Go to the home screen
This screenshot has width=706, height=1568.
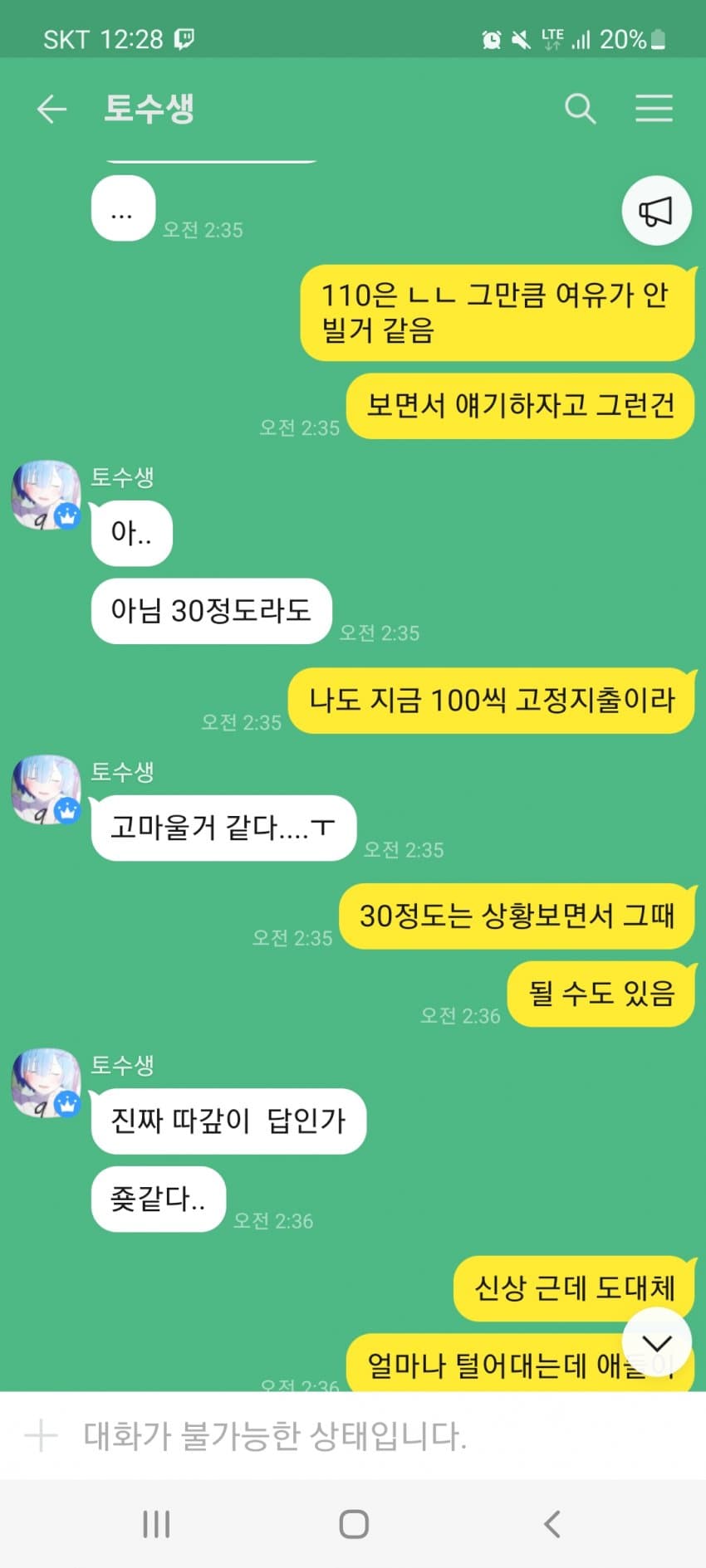point(354,1524)
